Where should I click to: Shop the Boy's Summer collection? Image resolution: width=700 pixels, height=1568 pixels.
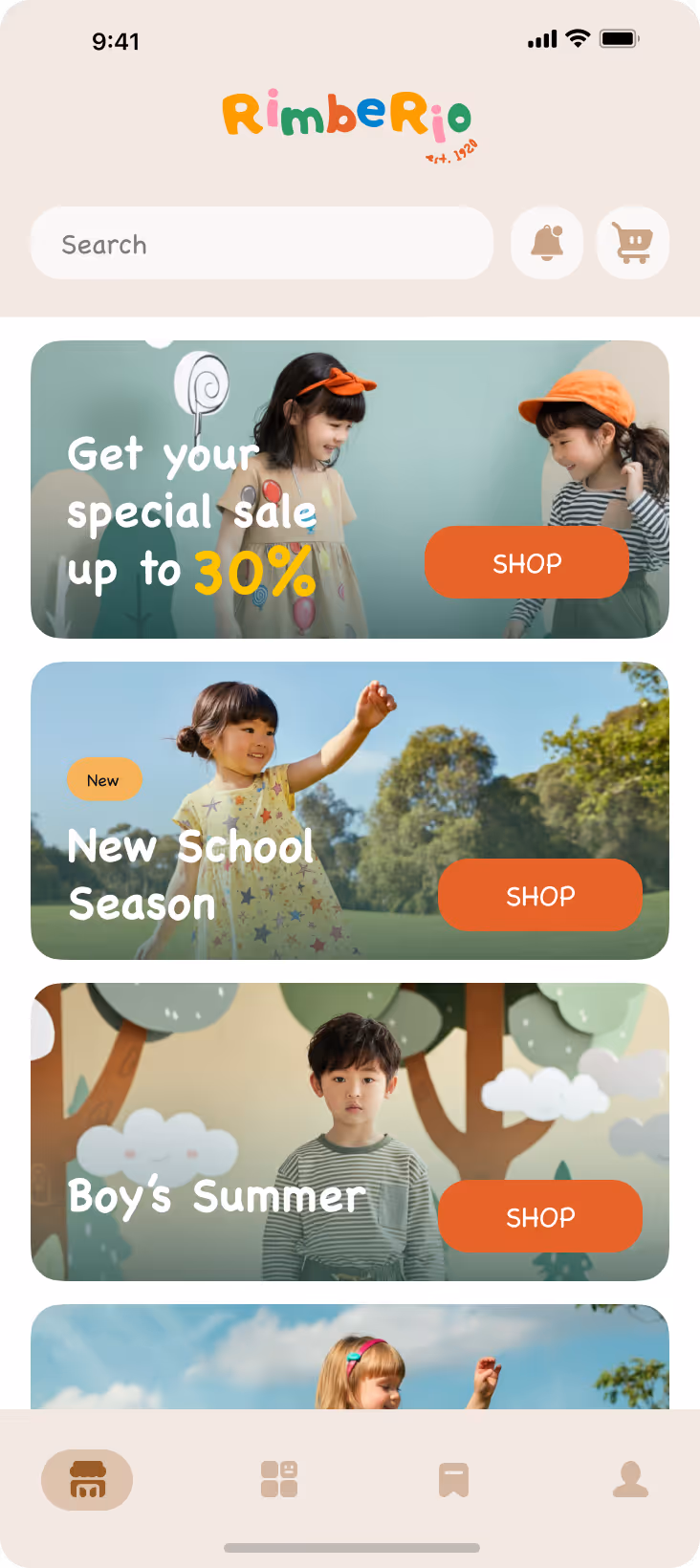(x=540, y=1216)
